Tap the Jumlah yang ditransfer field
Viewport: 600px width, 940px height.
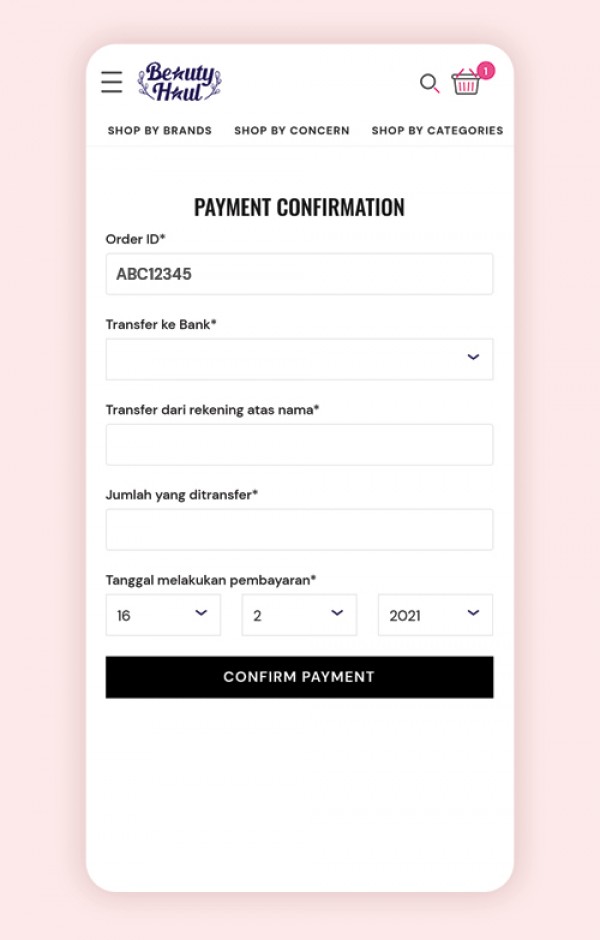299,529
